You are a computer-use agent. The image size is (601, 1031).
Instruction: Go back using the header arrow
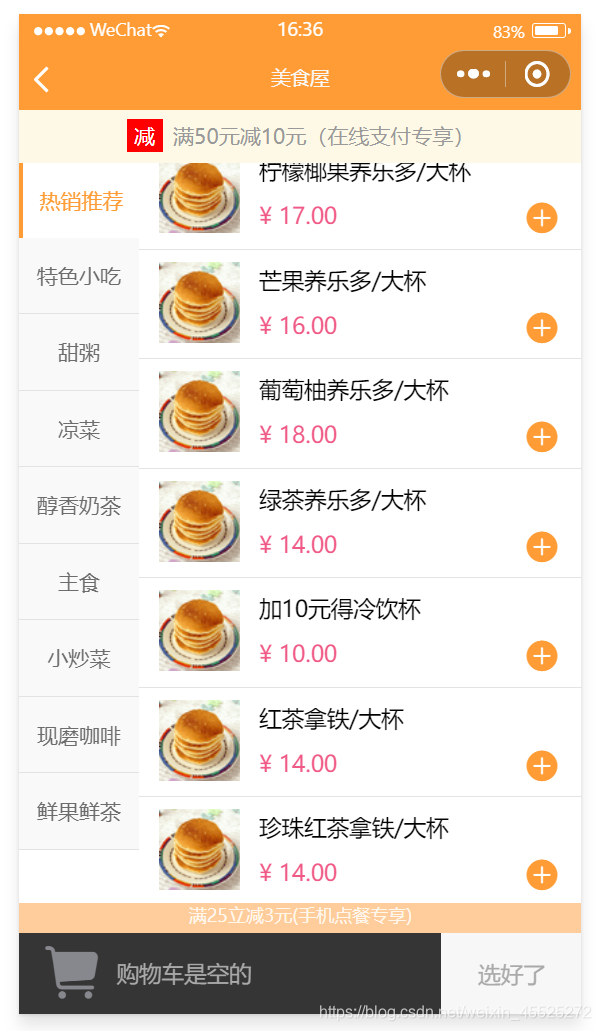(x=42, y=79)
